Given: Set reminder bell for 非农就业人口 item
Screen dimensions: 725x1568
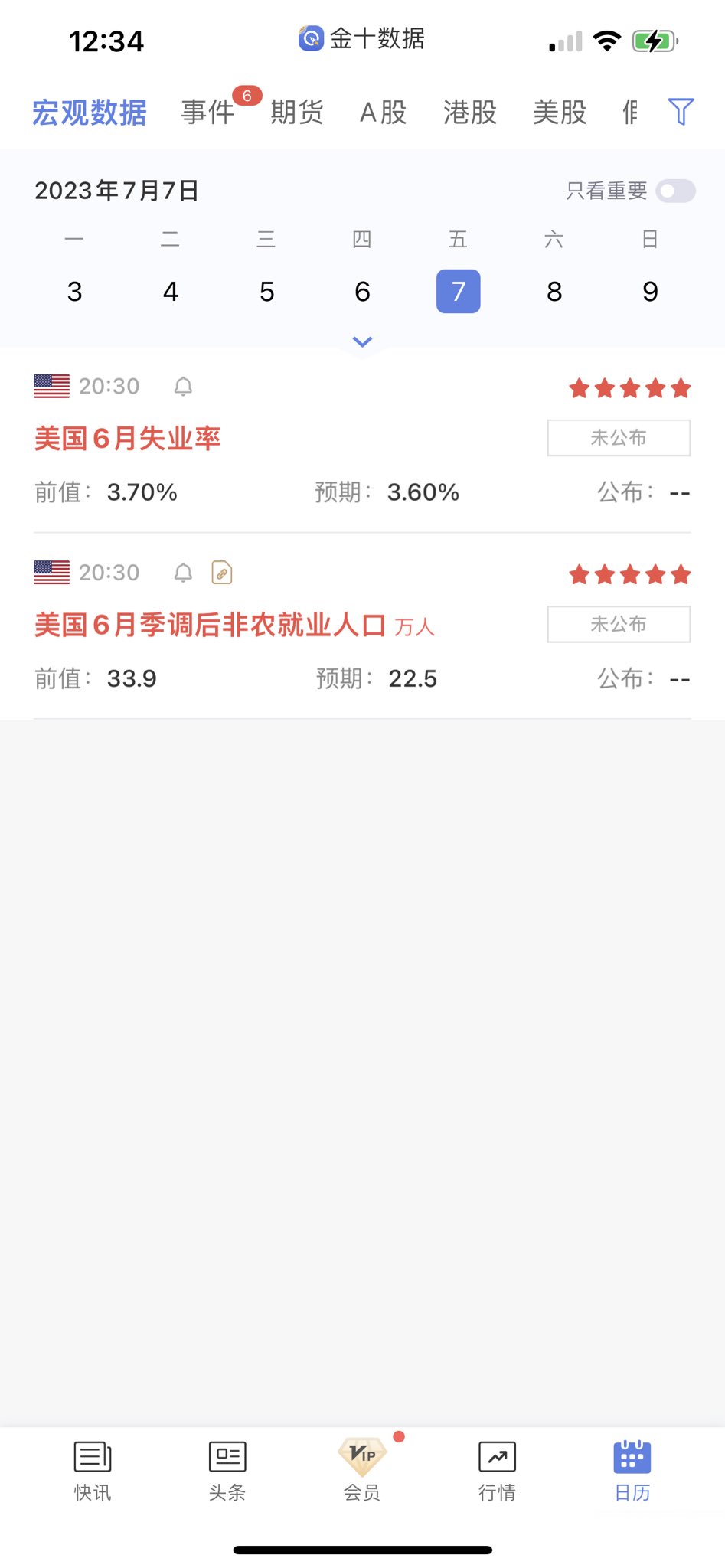Looking at the screenshot, I should (x=183, y=573).
